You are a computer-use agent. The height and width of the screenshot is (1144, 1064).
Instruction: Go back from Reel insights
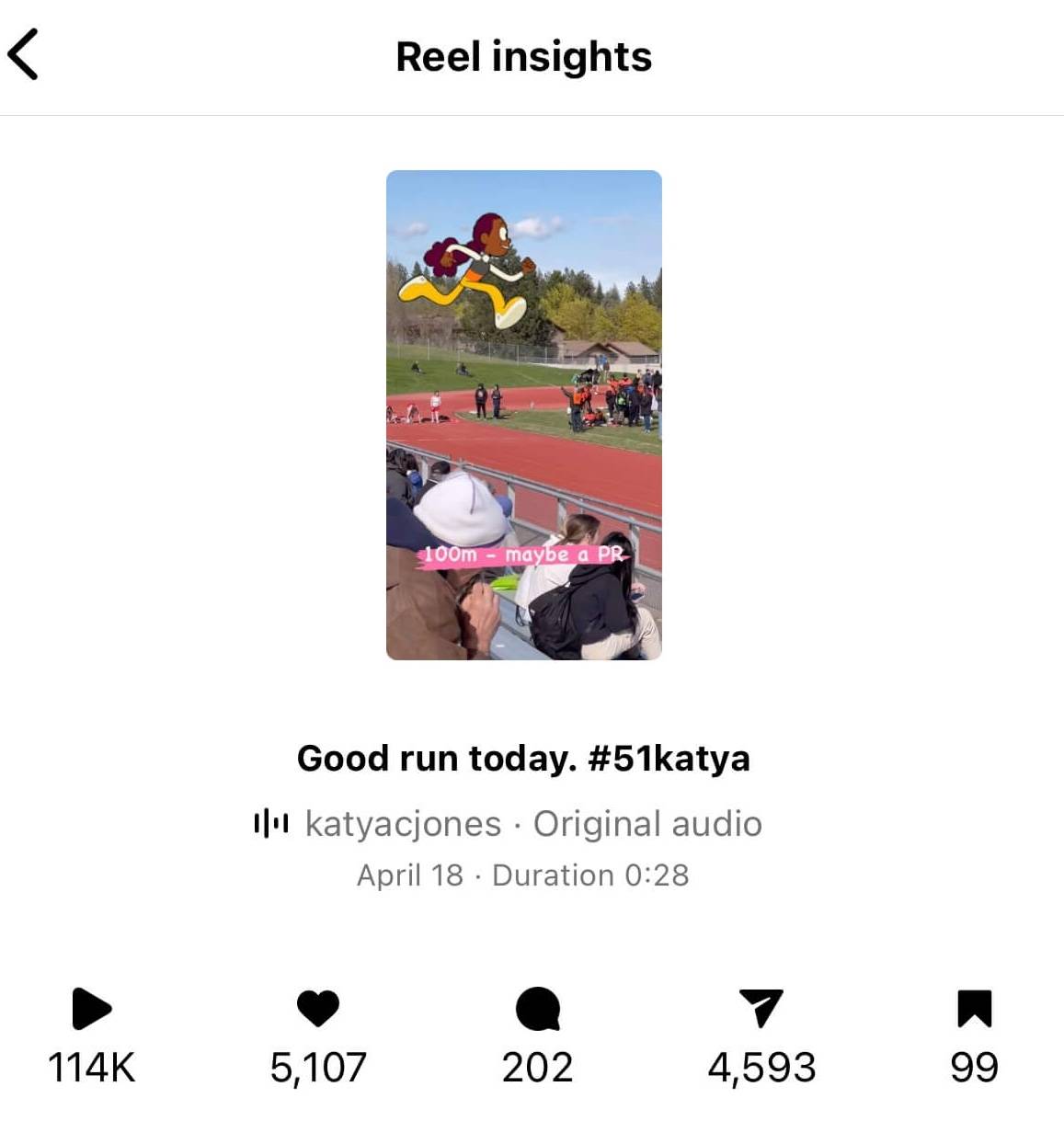coord(24,55)
